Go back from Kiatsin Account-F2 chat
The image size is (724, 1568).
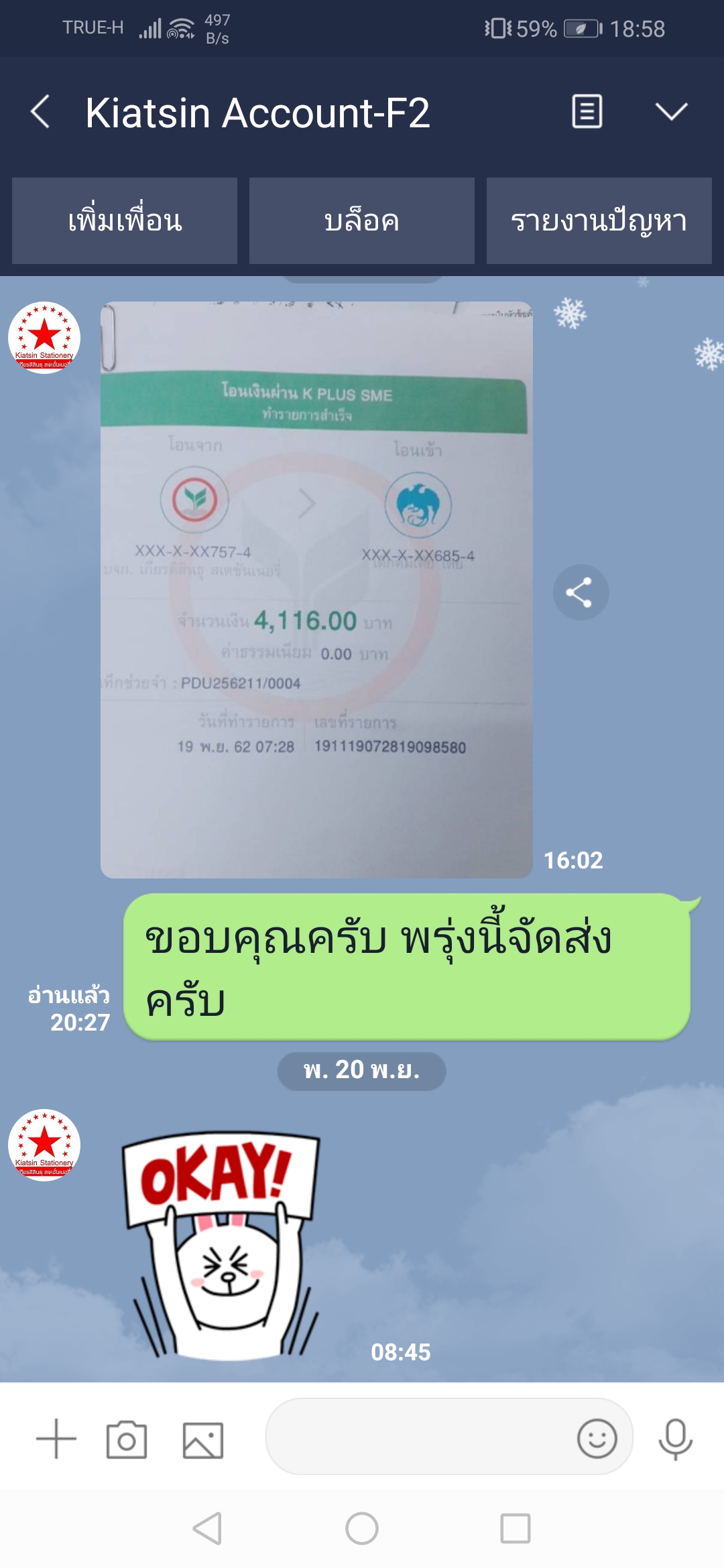pyautogui.click(x=40, y=112)
